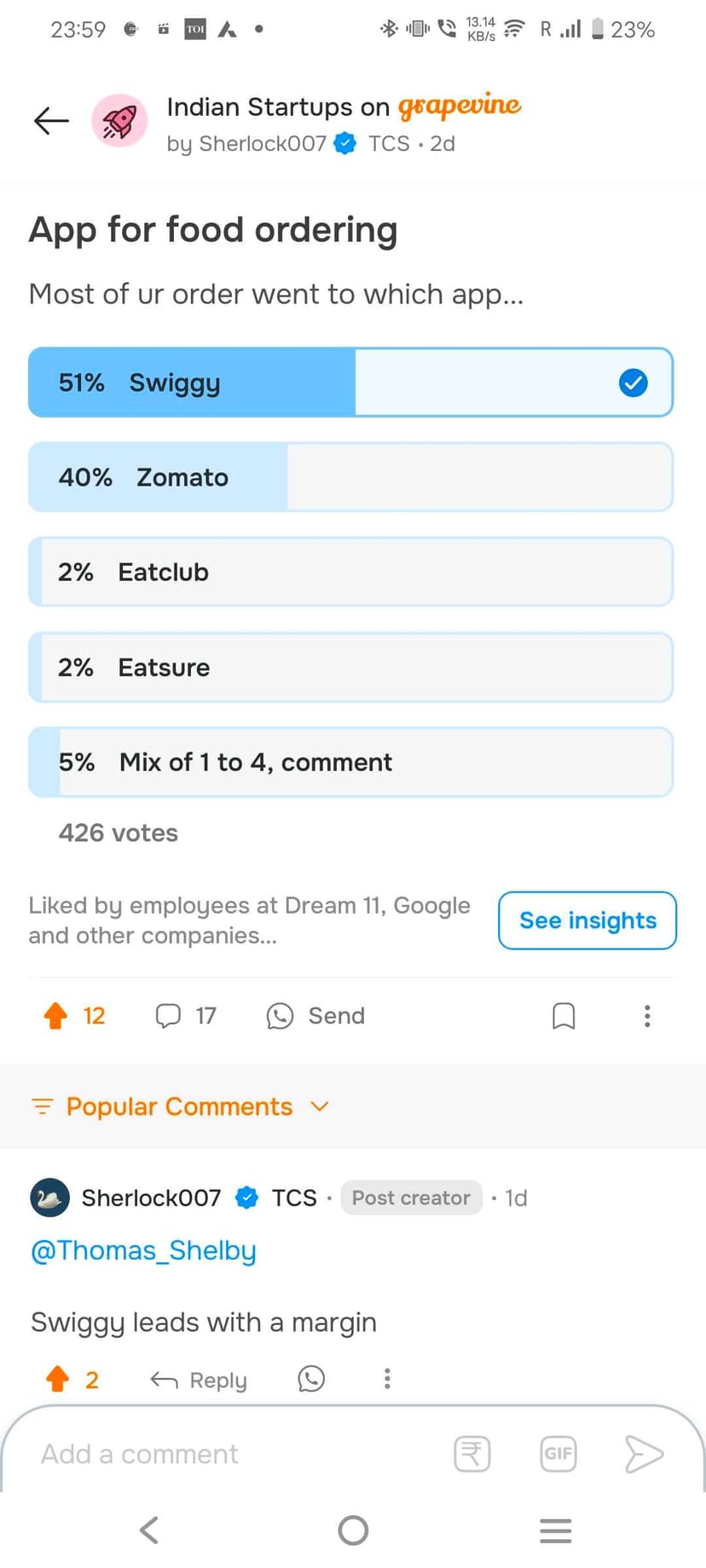Open the rupee tip icon in comment bar

point(472,1454)
